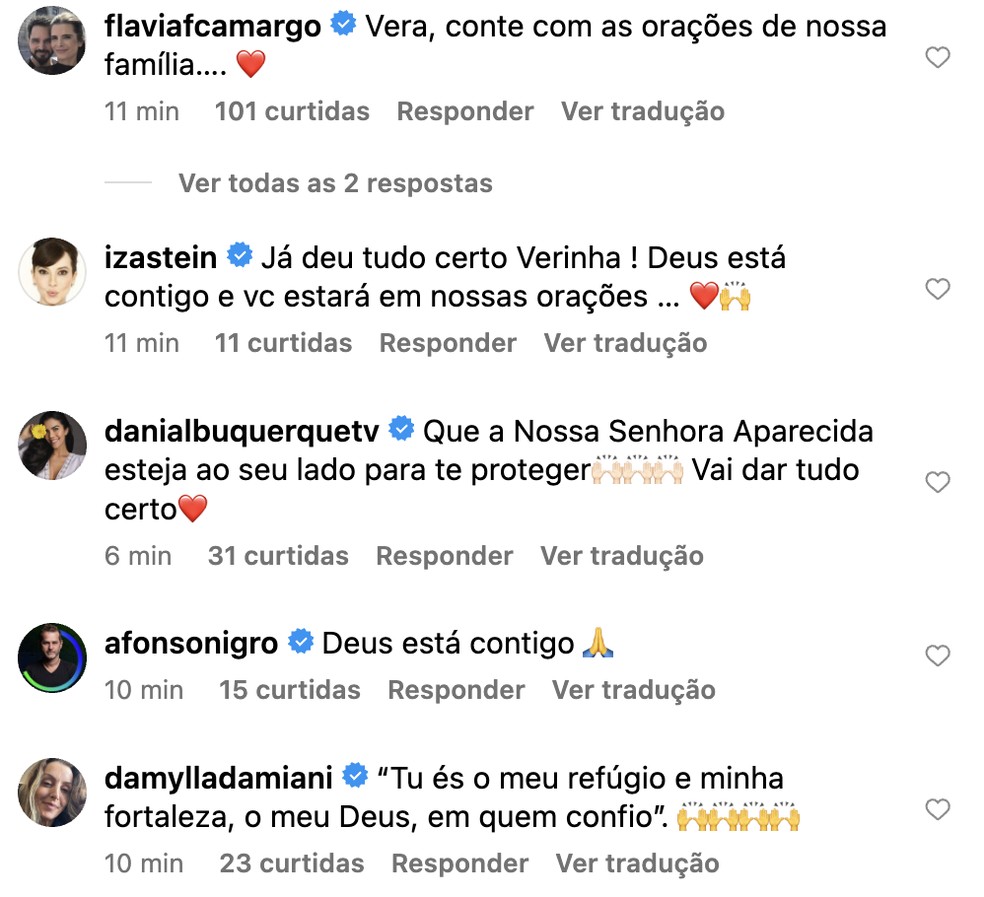Like danialbuquerquetv's comment
The width and height of the screenshot is (984, 897).
pos(936,483)
